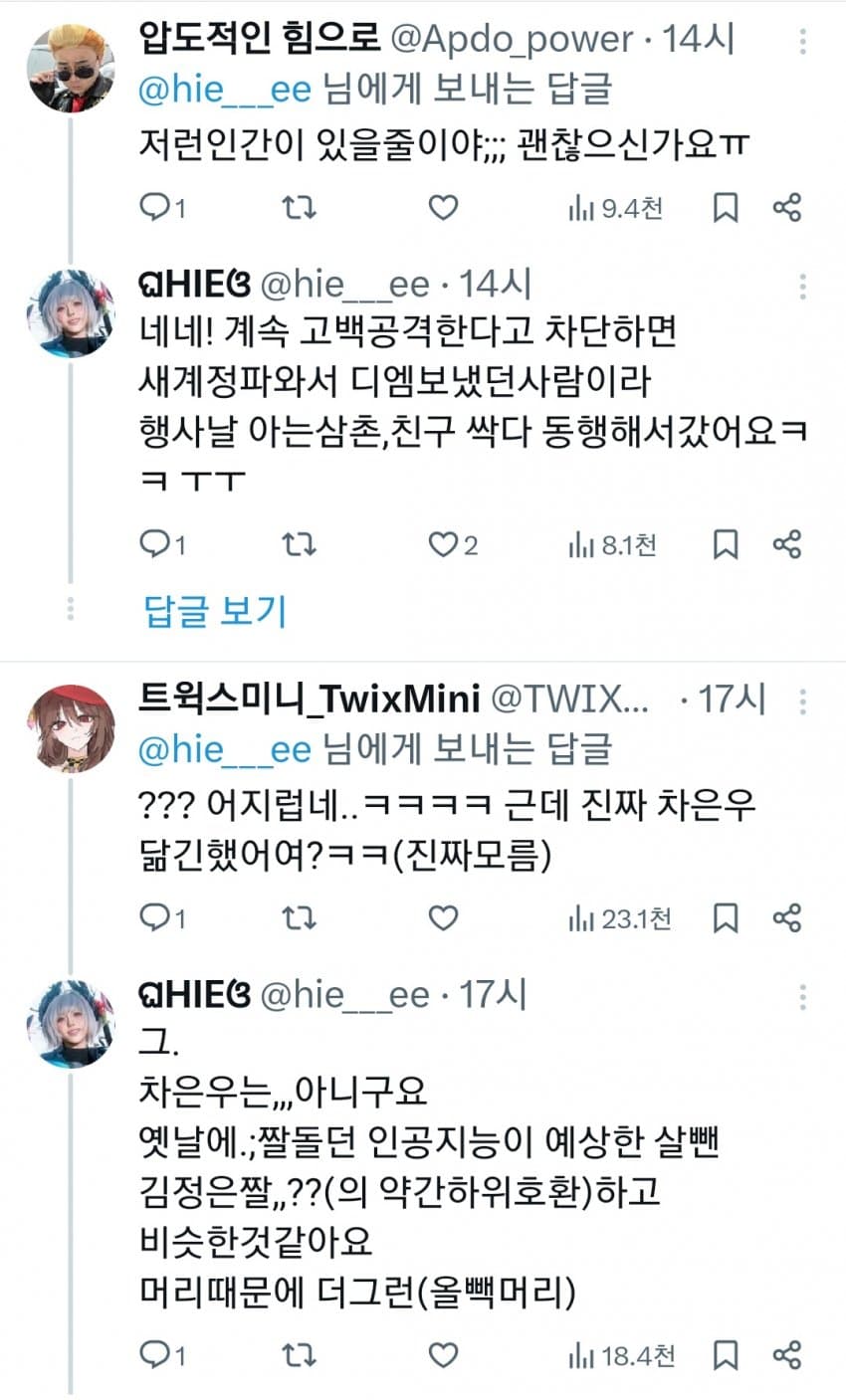Bookmark HIE's 14시 reply

(x=726, y=544)
